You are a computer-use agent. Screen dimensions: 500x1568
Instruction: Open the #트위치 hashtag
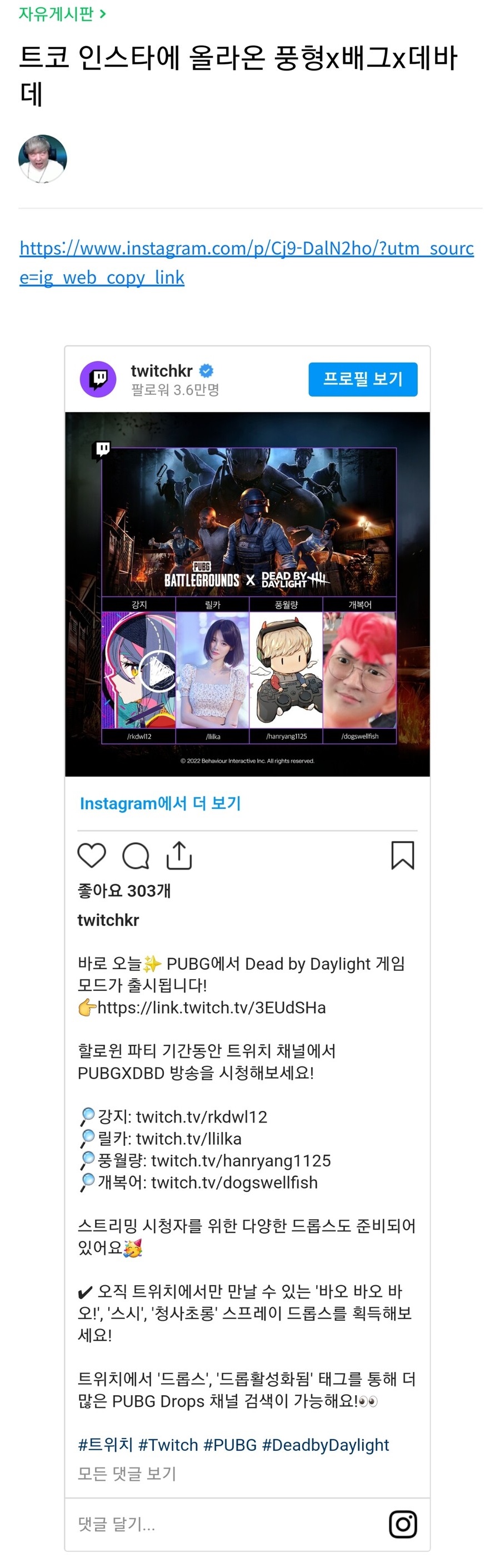click(x=105, y=1445)
